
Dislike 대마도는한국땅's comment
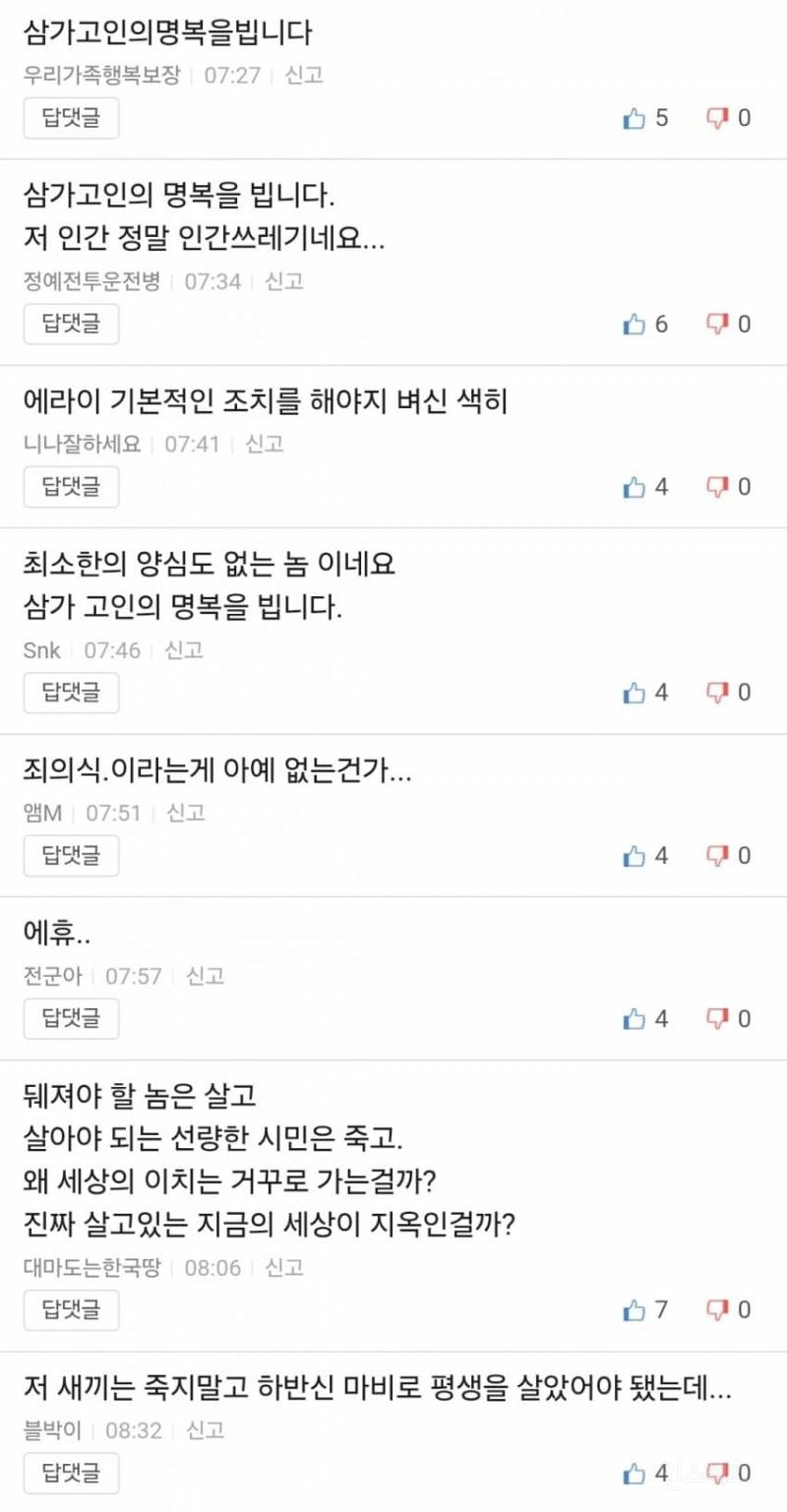click(x=717, y=1309)
